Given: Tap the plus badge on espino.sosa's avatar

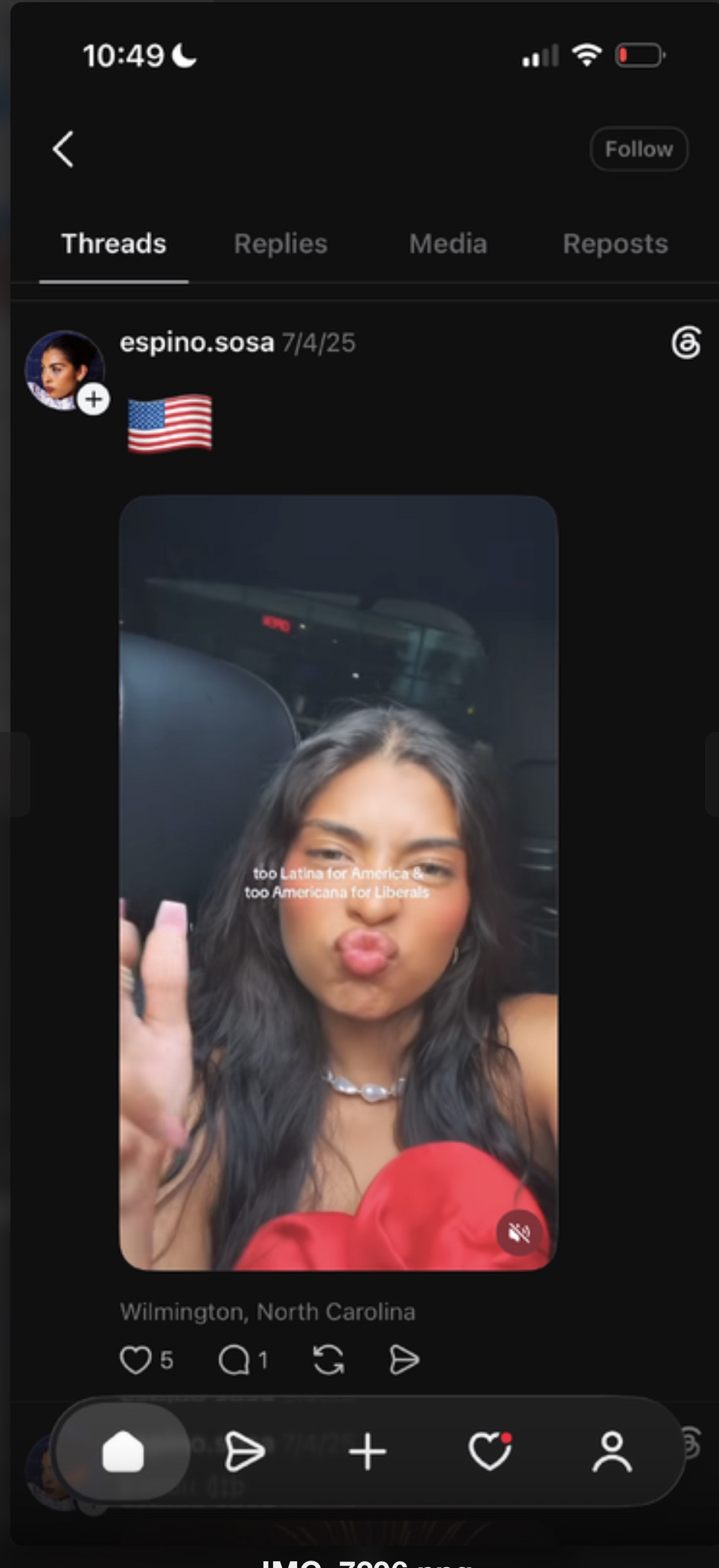Looking at the screenshot, I should (x=94, y=399).
